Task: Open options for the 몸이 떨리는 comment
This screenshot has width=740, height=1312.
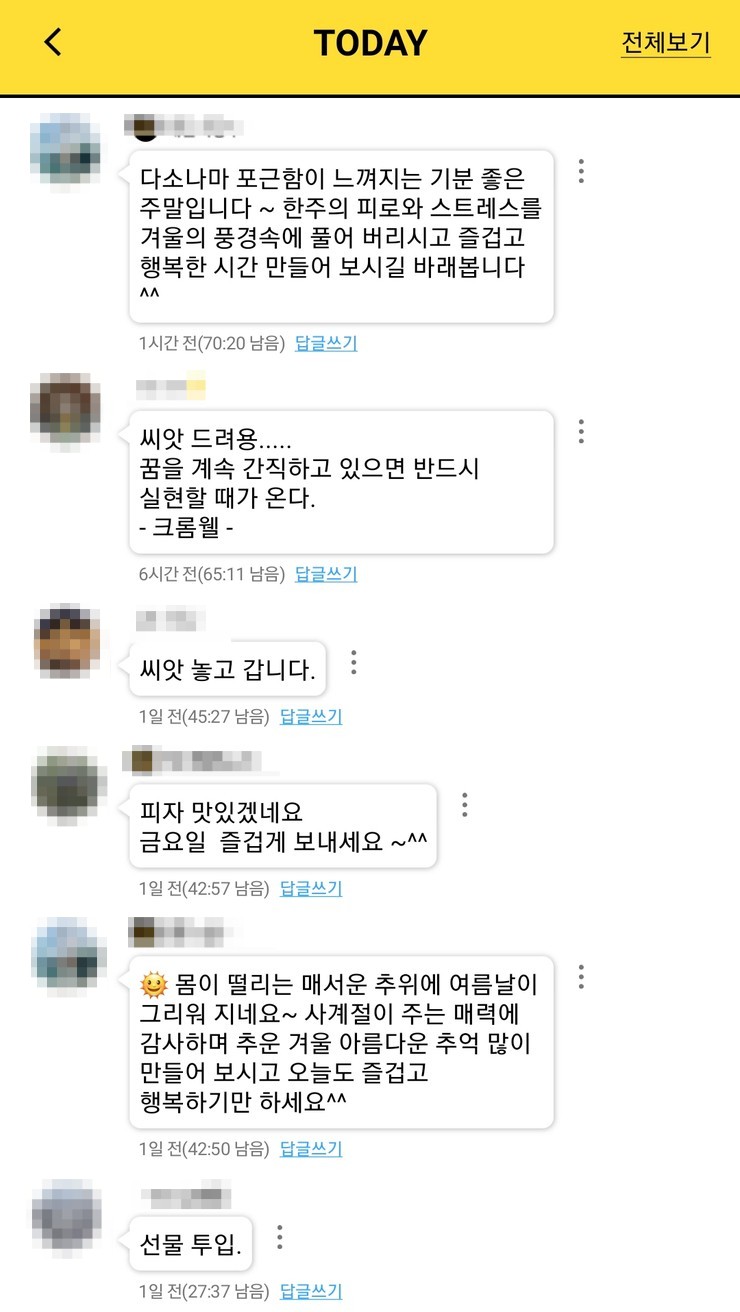Action: (x=581, y=977)
